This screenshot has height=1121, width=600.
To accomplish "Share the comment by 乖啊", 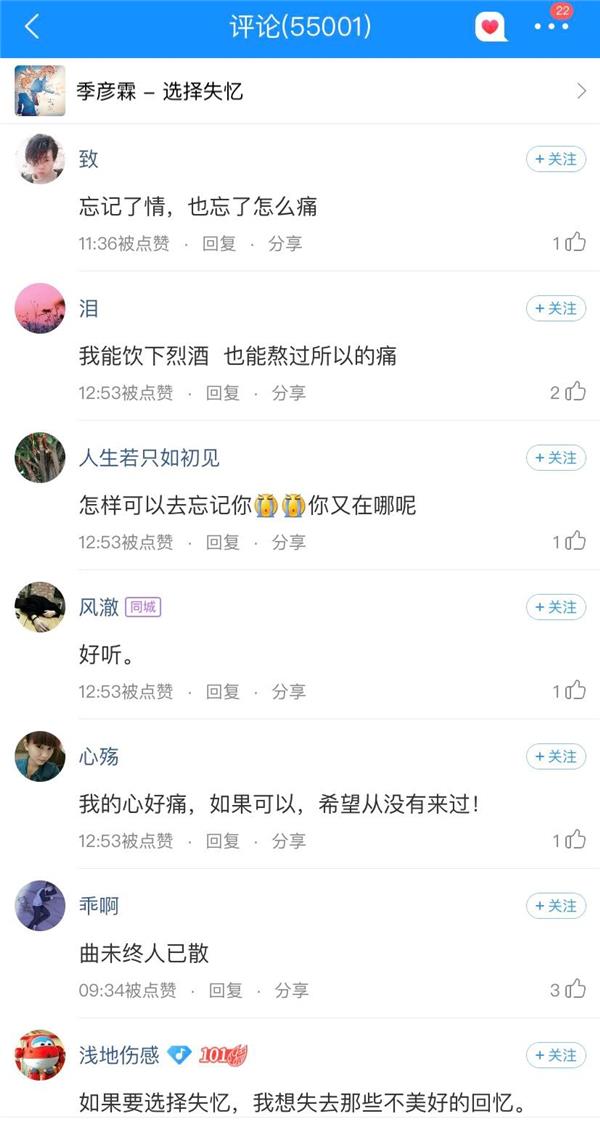I will [291, 990].
